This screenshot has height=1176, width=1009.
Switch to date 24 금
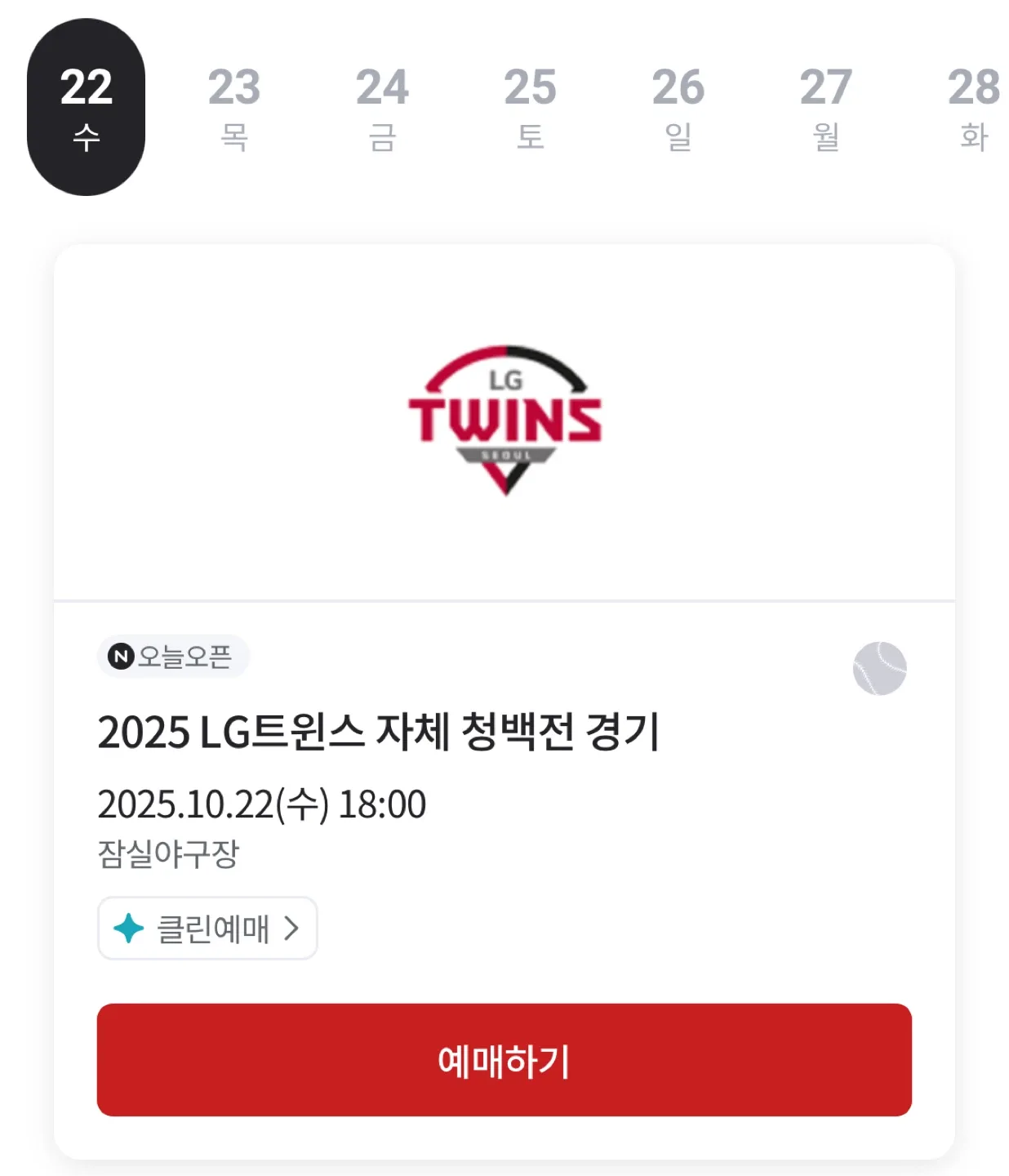pyautogui.click(x=382, y=107)
